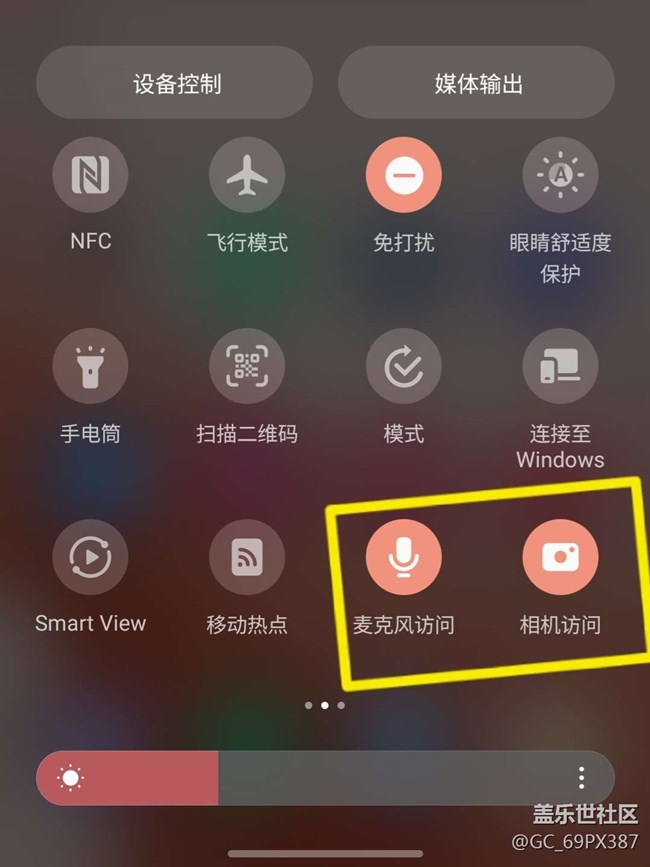Open 扫描二维码 QR scanner
650x867 pixels.
tap(247, 366)
